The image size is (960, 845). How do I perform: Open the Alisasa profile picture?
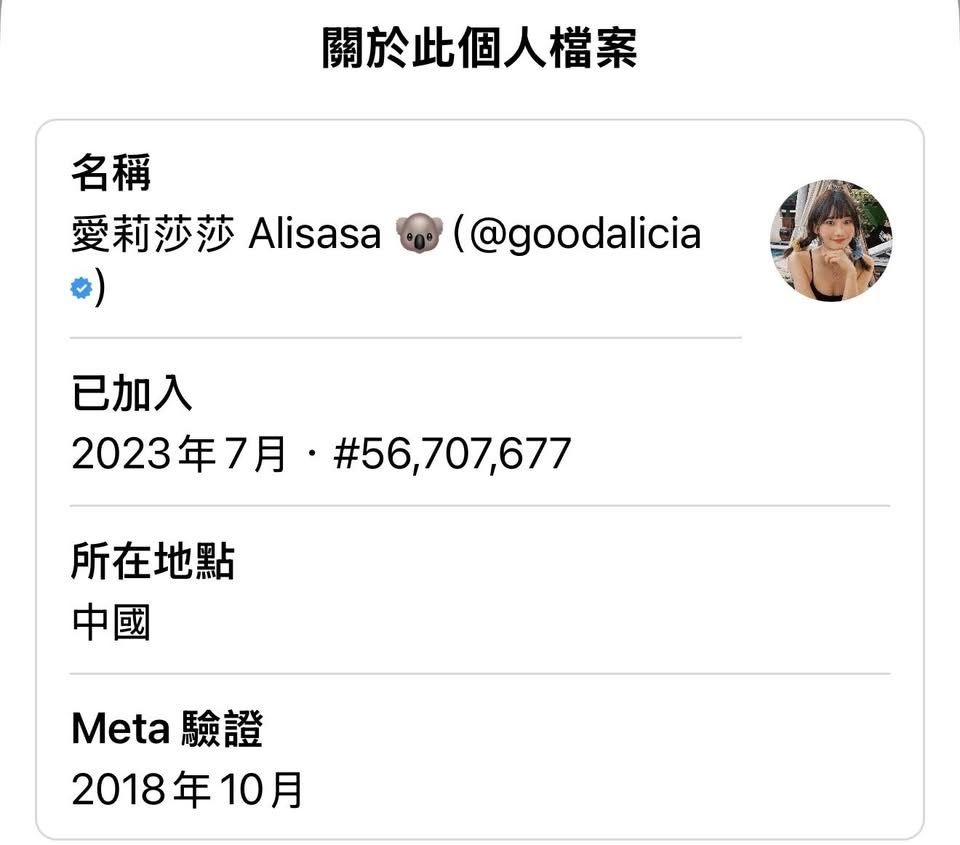click(x=830, y=241)
